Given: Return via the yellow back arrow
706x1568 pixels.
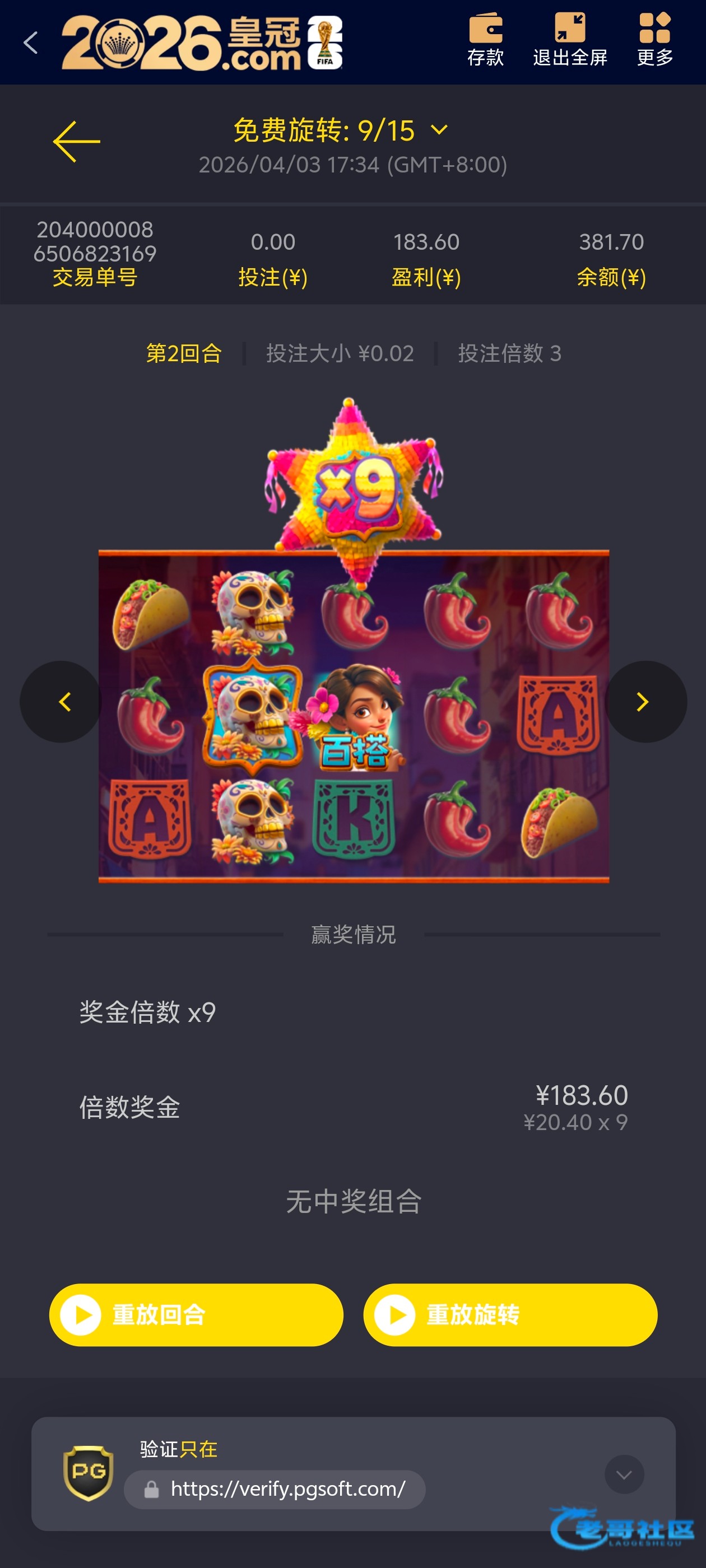Looking at the screenshot, I should 77,141.
